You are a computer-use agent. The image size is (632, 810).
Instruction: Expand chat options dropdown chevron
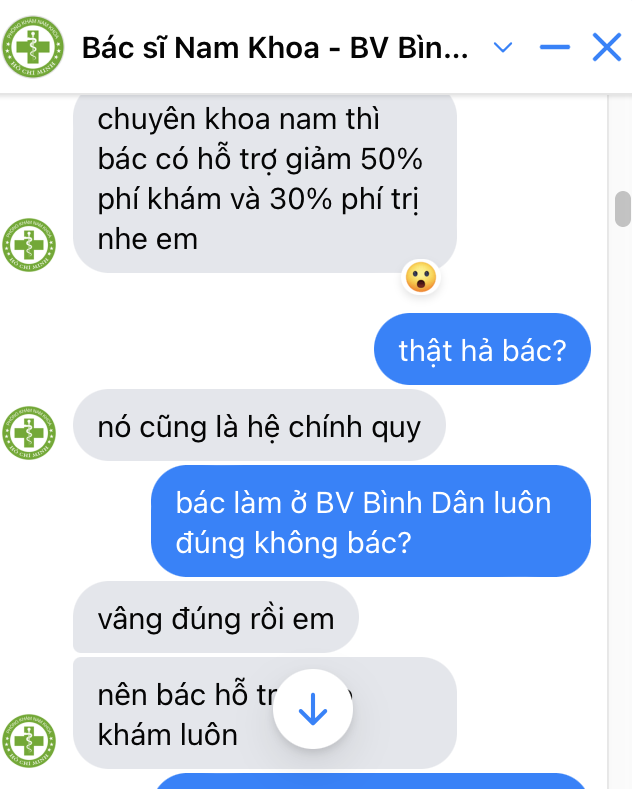[x=504, y=47]
